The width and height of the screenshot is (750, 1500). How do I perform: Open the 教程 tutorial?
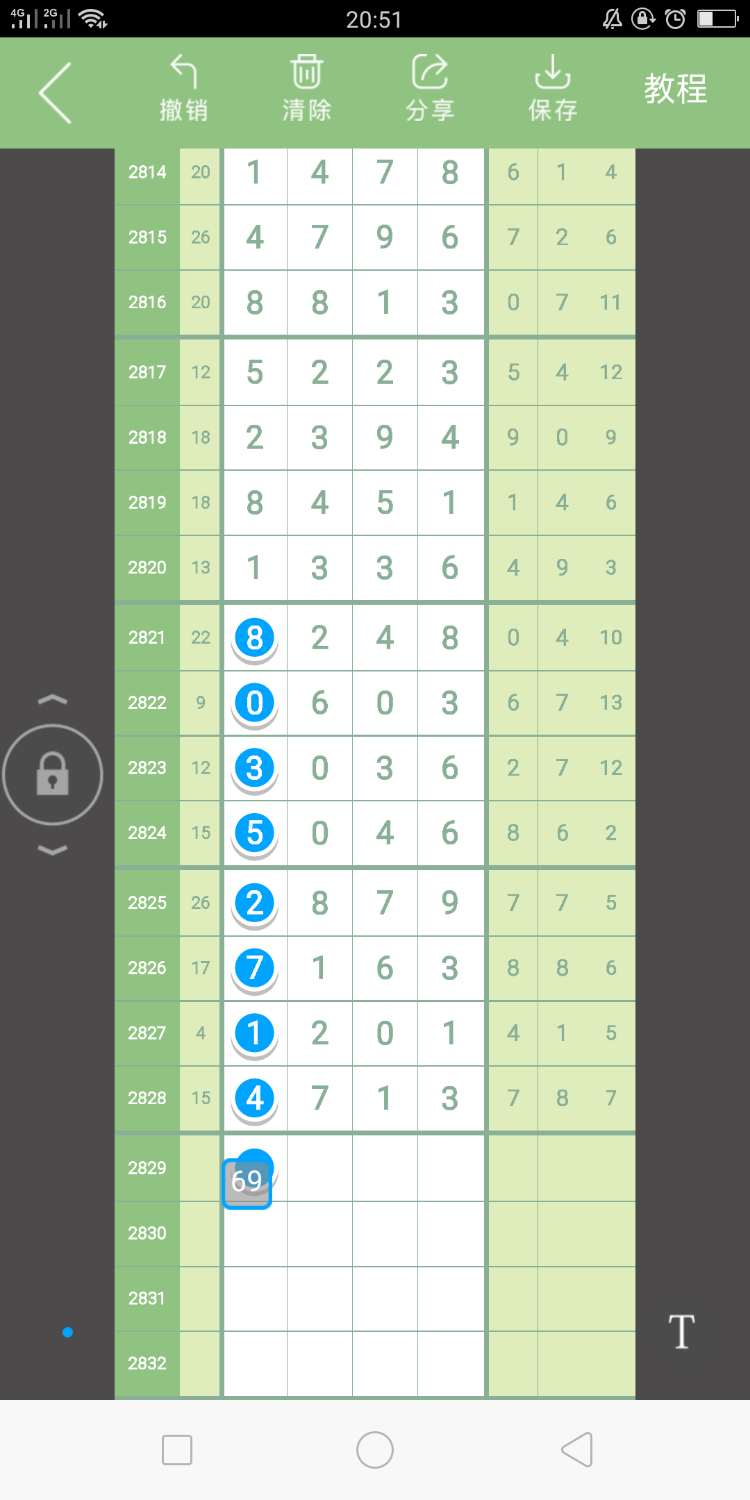676,90
